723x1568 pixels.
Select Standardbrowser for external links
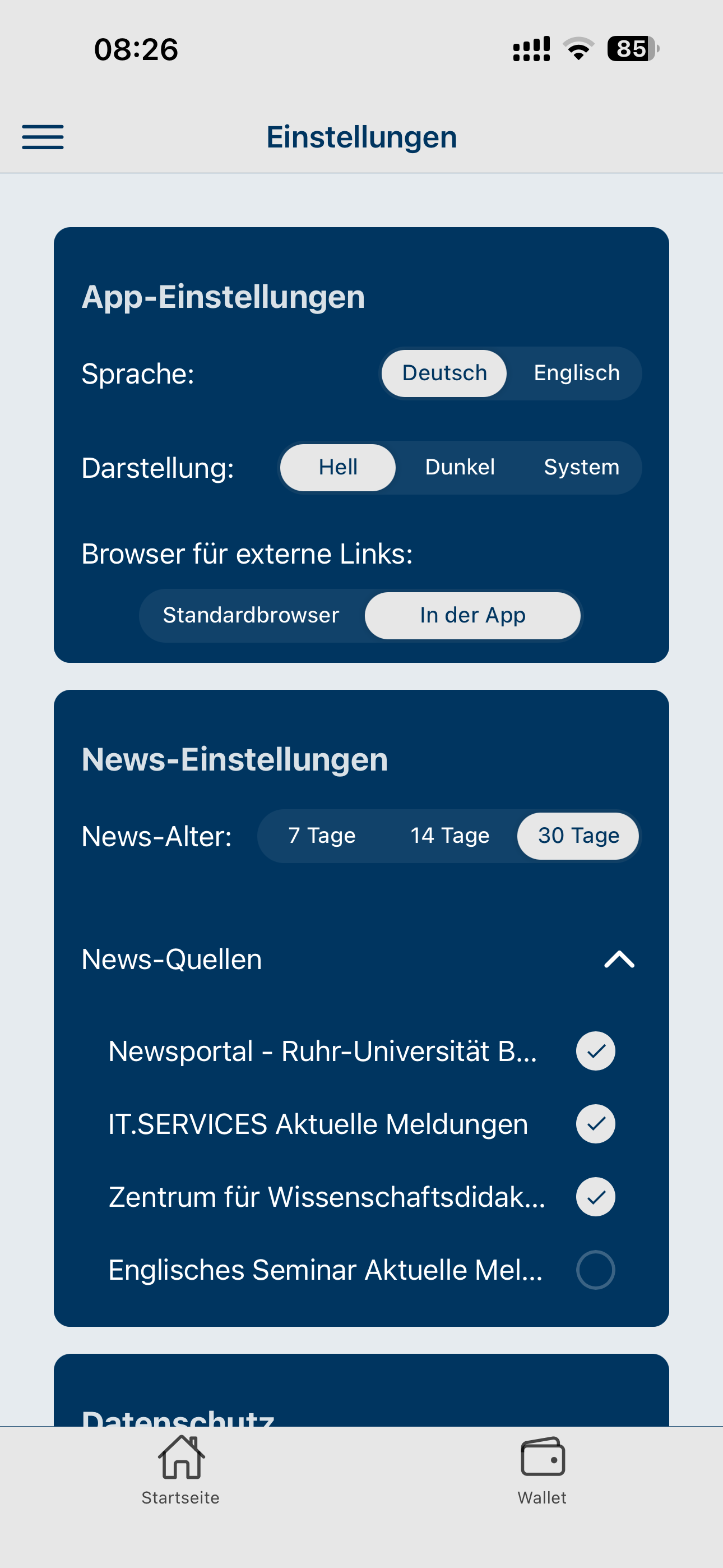(x=251, y=615)
